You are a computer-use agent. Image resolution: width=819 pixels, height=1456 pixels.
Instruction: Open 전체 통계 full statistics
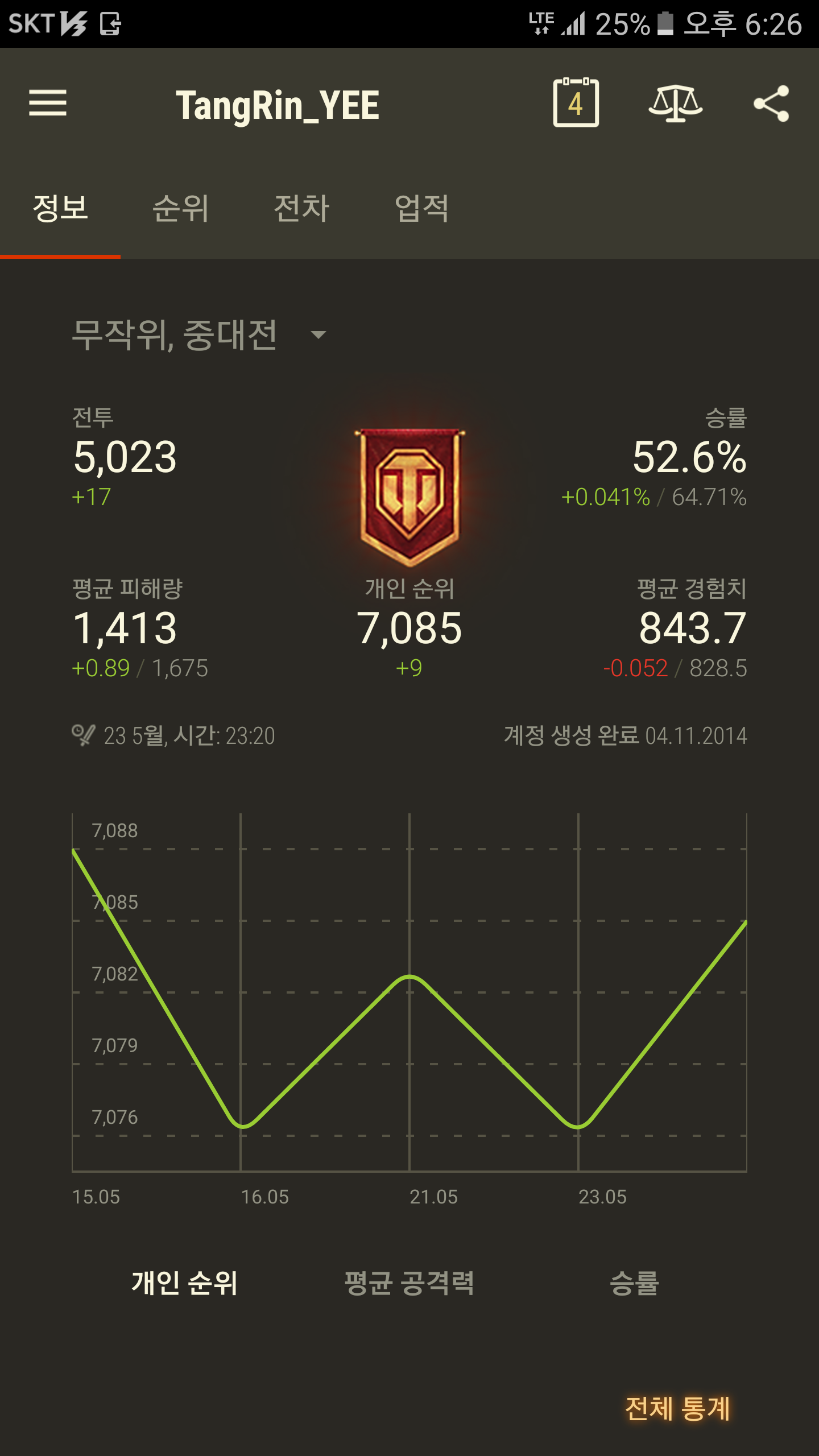coord(677,1408)
